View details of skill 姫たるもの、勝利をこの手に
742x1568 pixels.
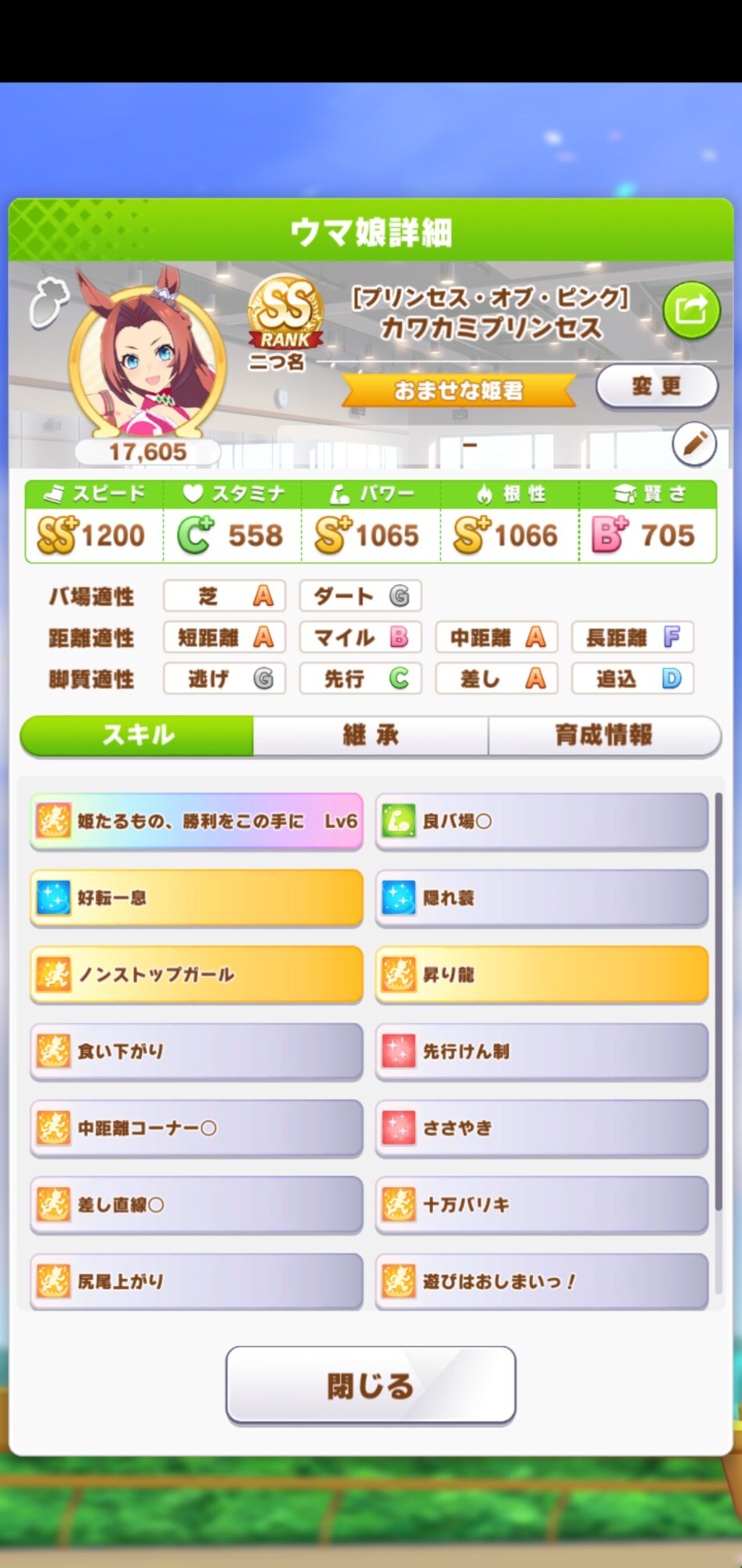click(x=197, y=821)
